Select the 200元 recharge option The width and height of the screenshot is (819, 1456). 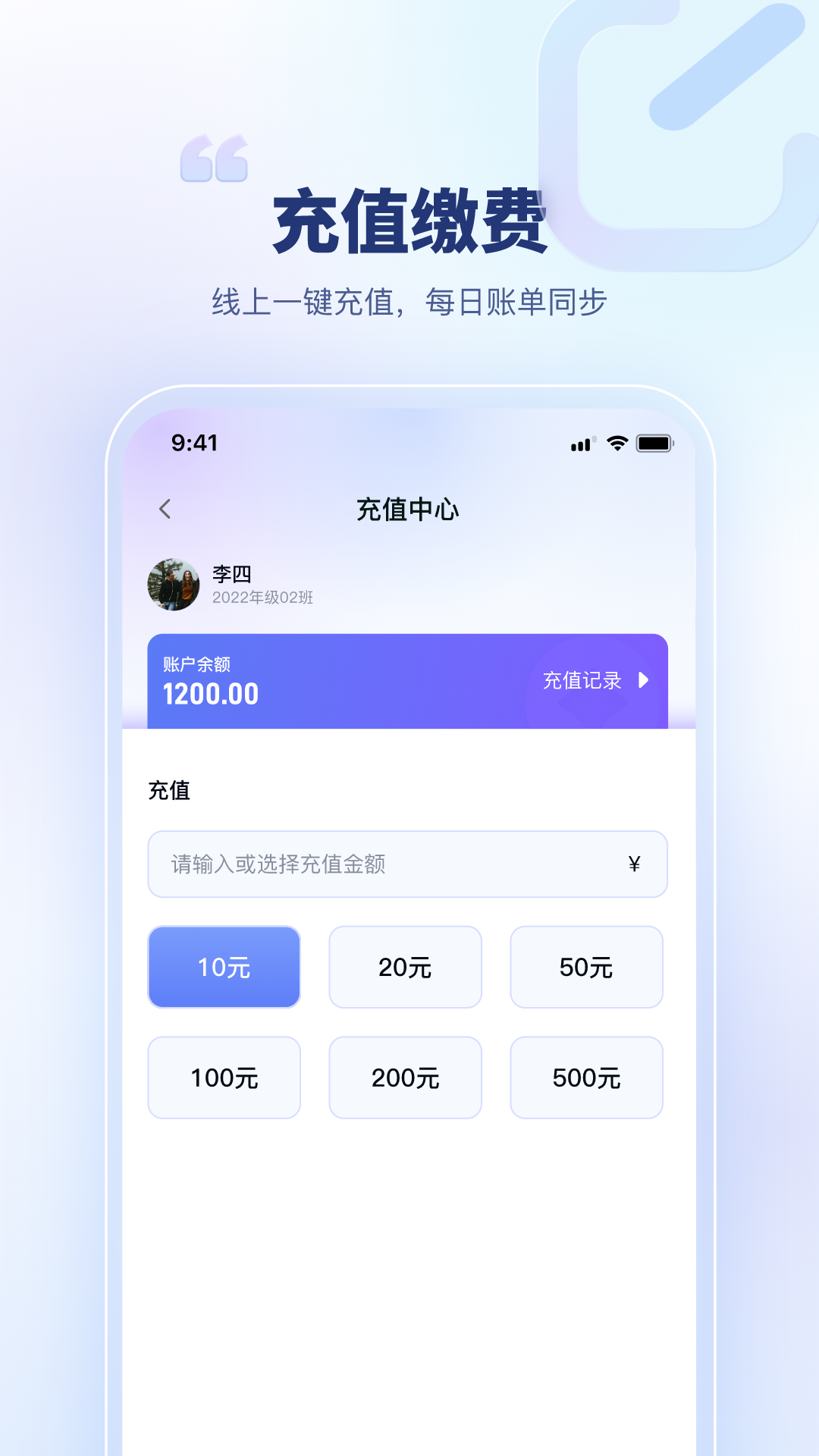pyautogui.click(x=405, y=1078)
